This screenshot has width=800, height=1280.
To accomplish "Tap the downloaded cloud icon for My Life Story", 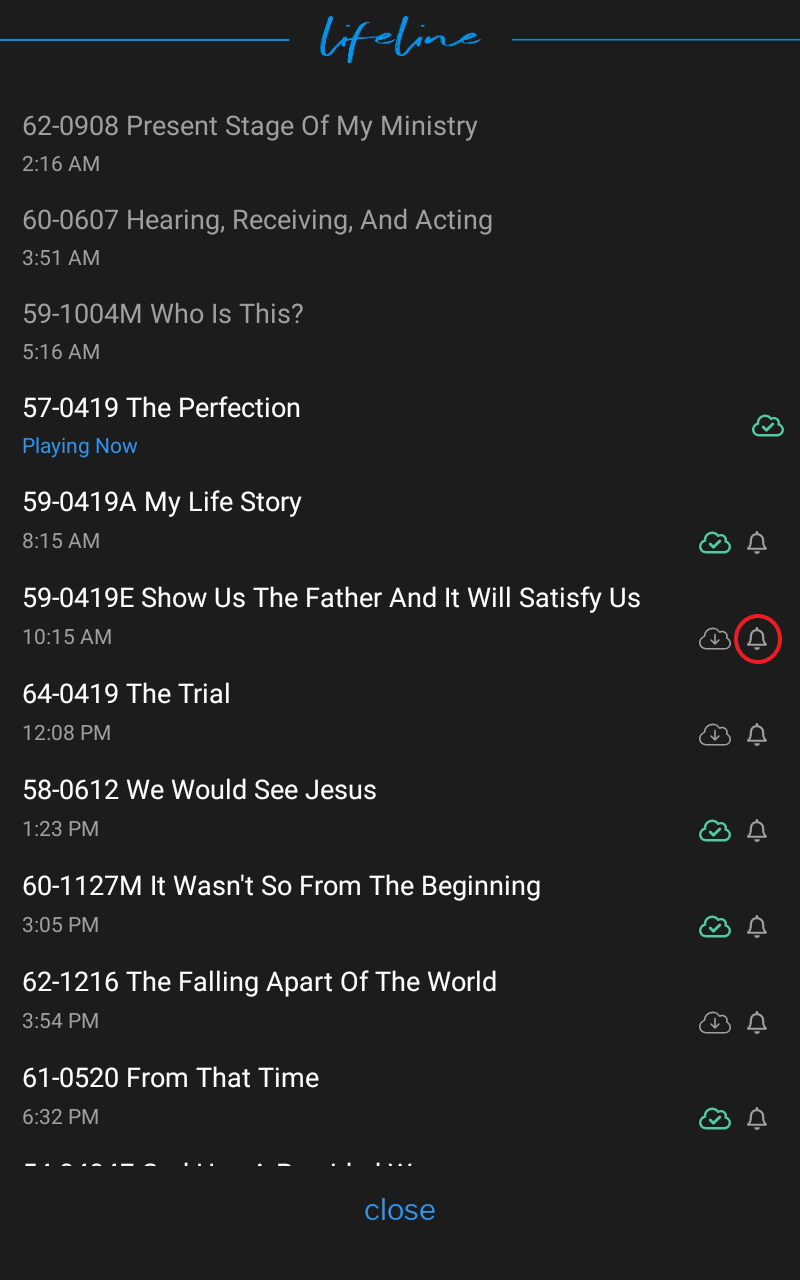I will [714, 543].
